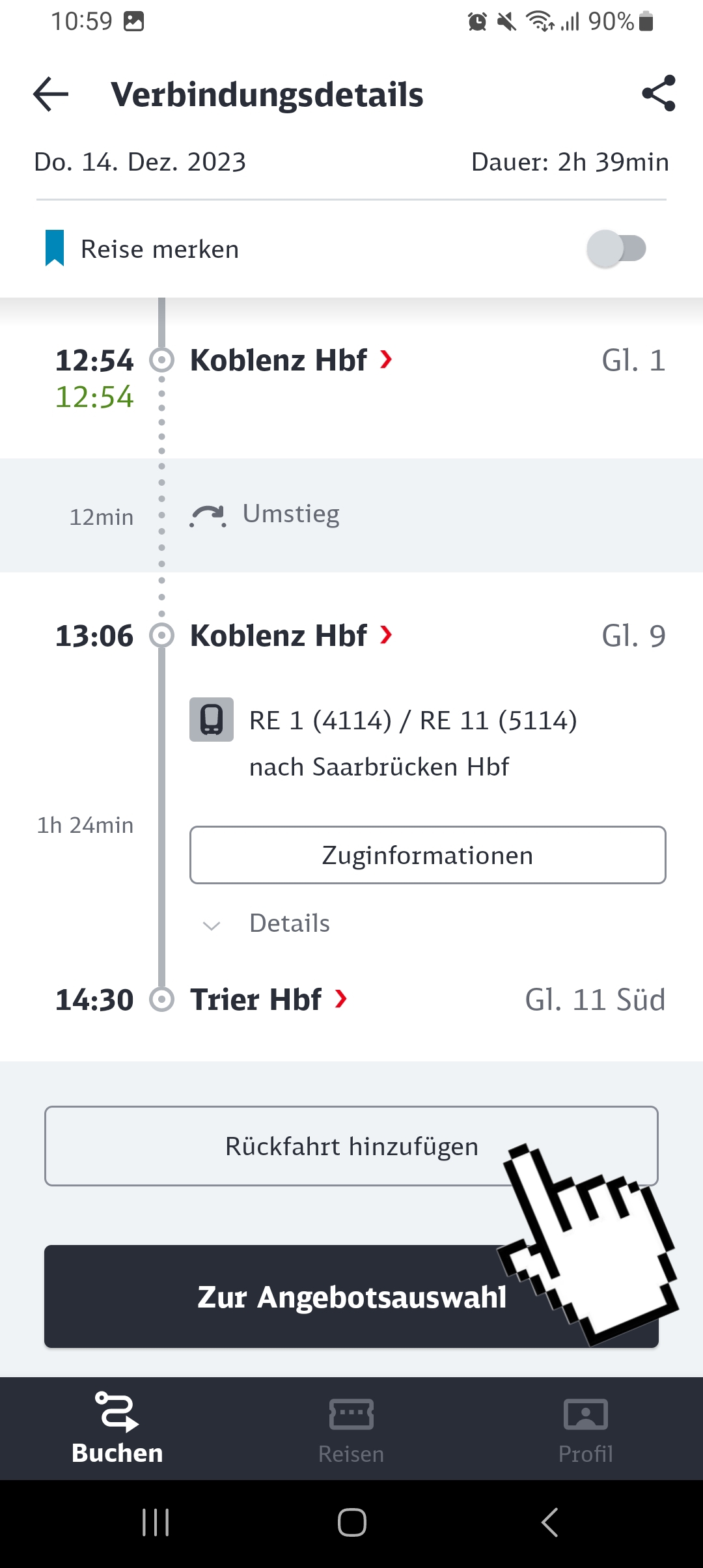The height and width of the screenshot is (1568, 703).
Task: Go back using the top-left arrow
Action: click(51, 94)
